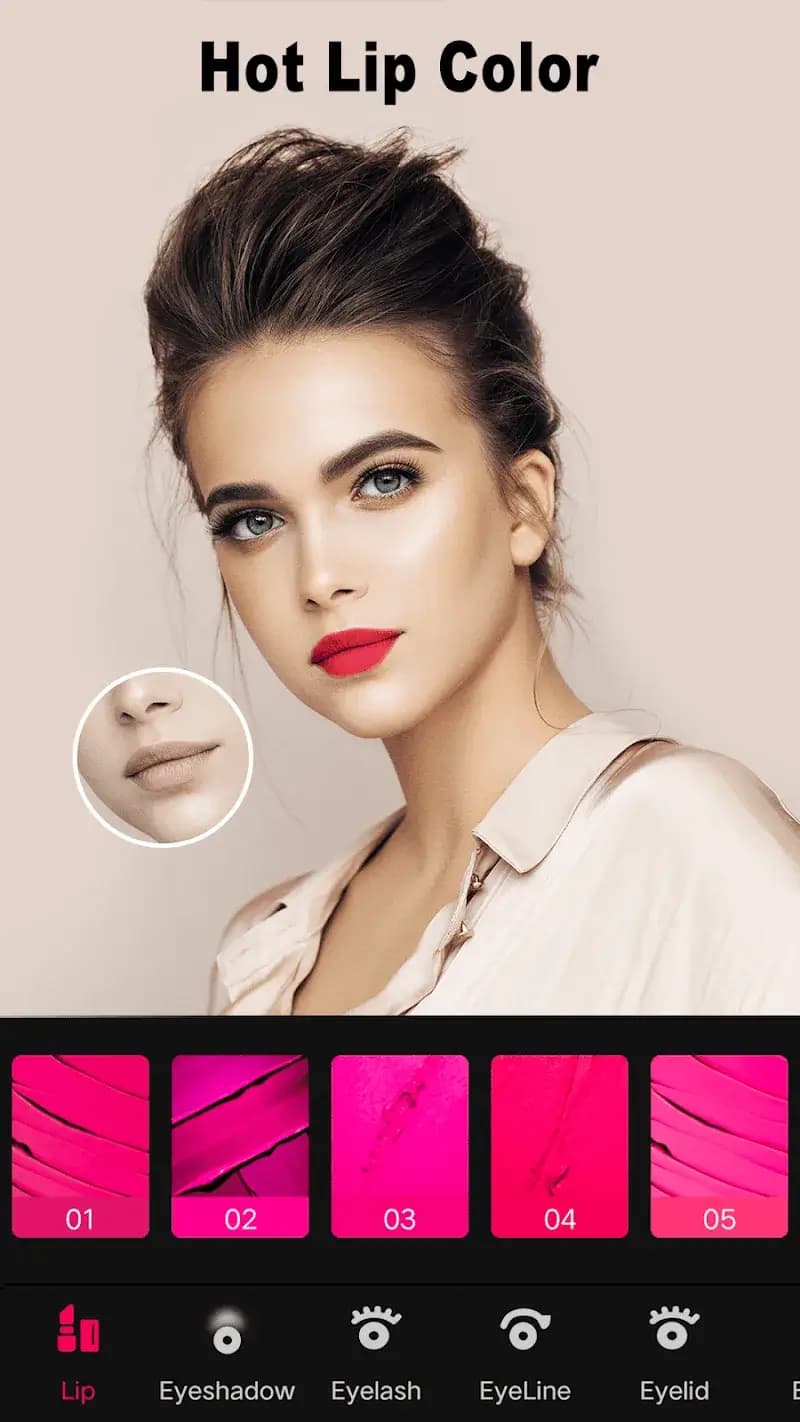Apply lip color 02

pyautogui.click(x=240, y=1146)
